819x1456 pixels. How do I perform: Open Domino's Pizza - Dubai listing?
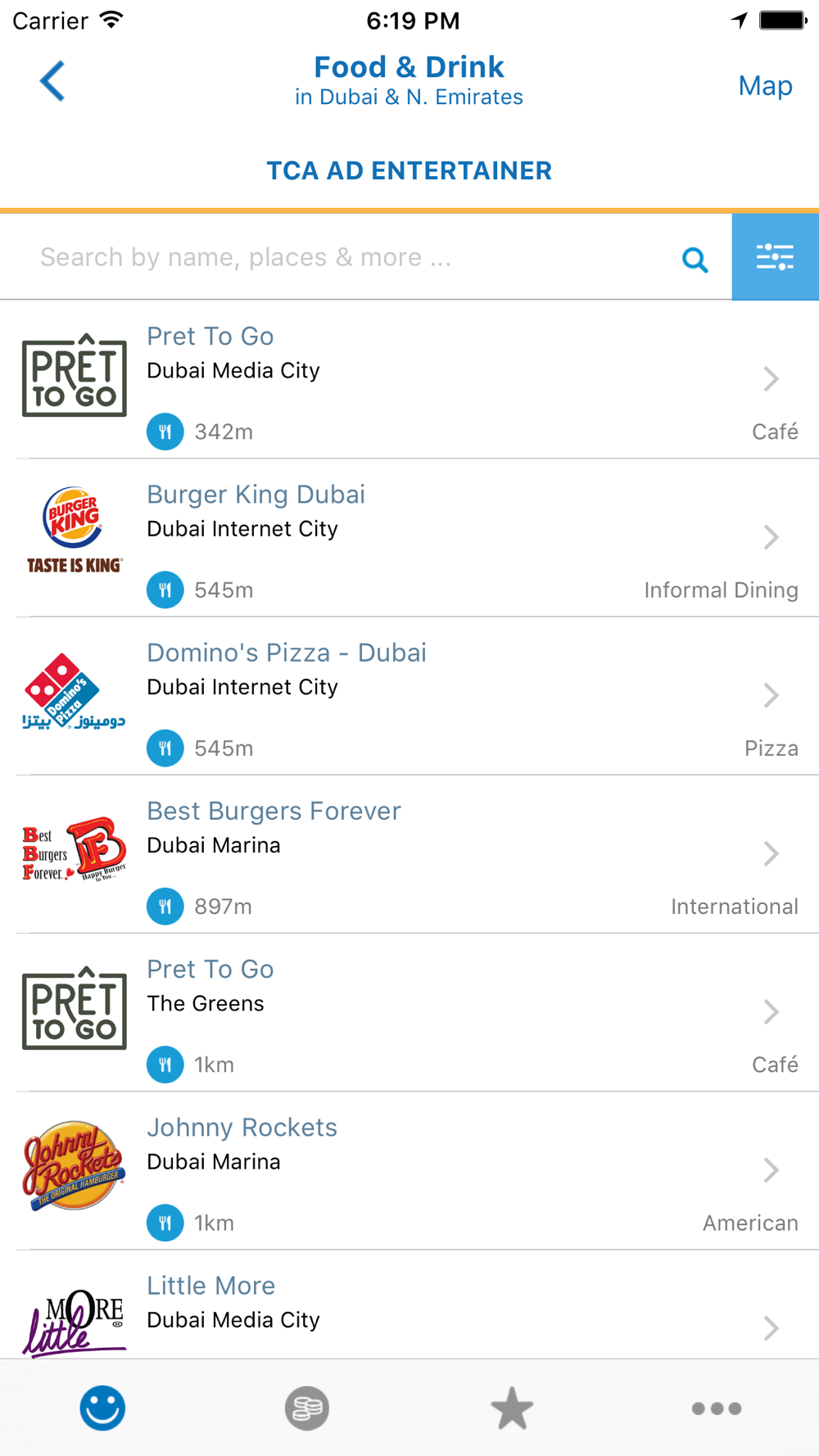[x=409, y=695]
